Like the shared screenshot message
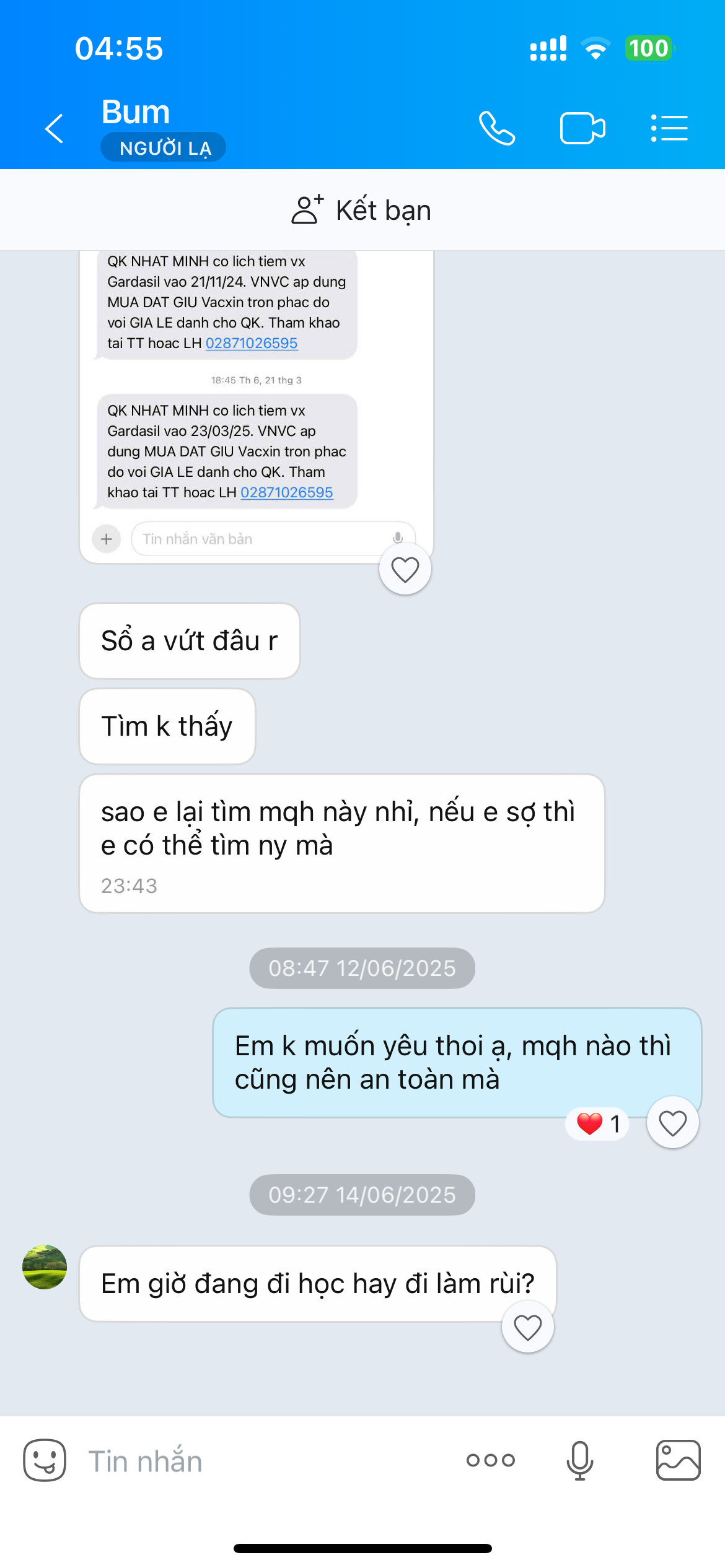 [x=405, y=569]
